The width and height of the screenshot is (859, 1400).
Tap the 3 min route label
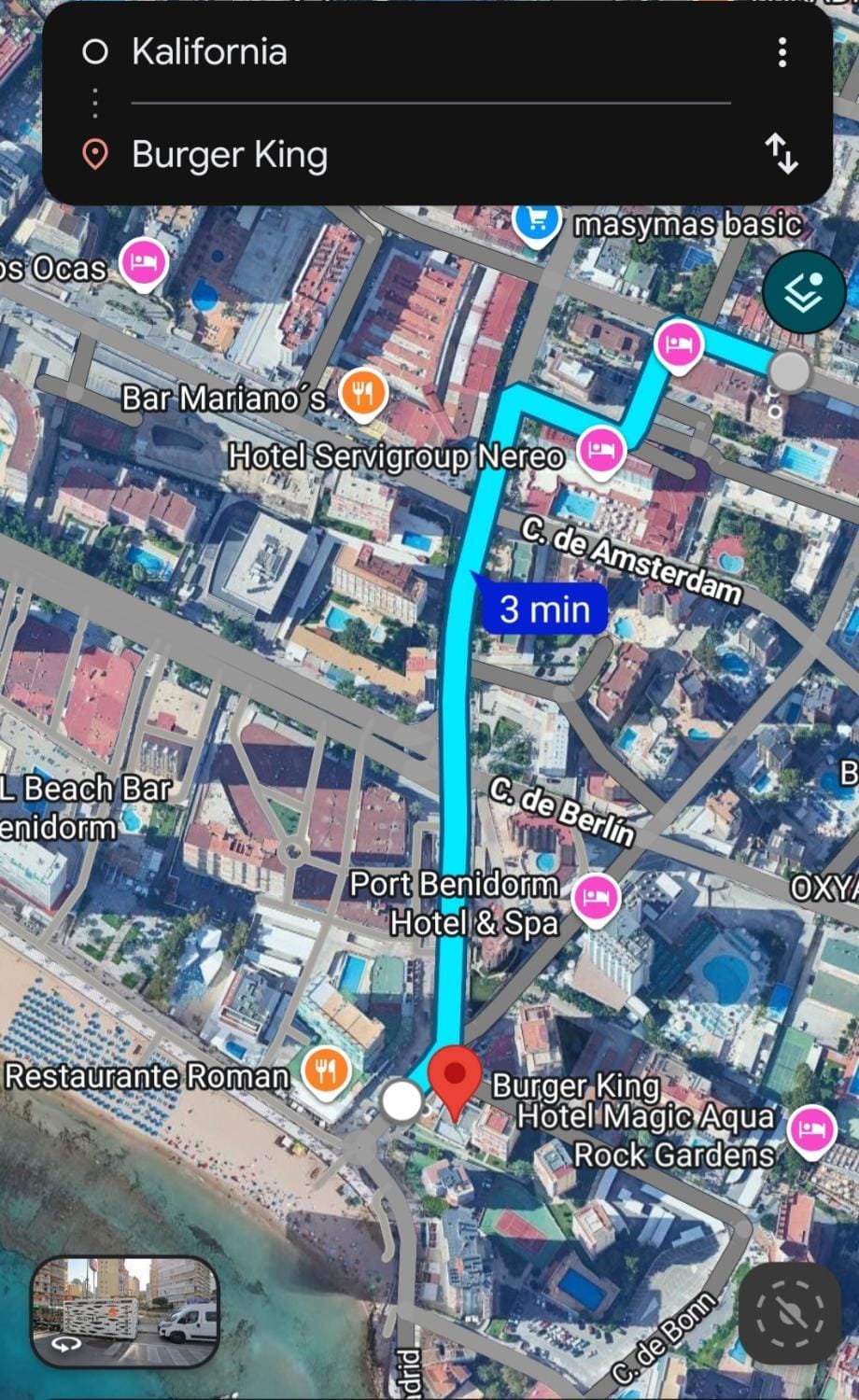point(545,609)
